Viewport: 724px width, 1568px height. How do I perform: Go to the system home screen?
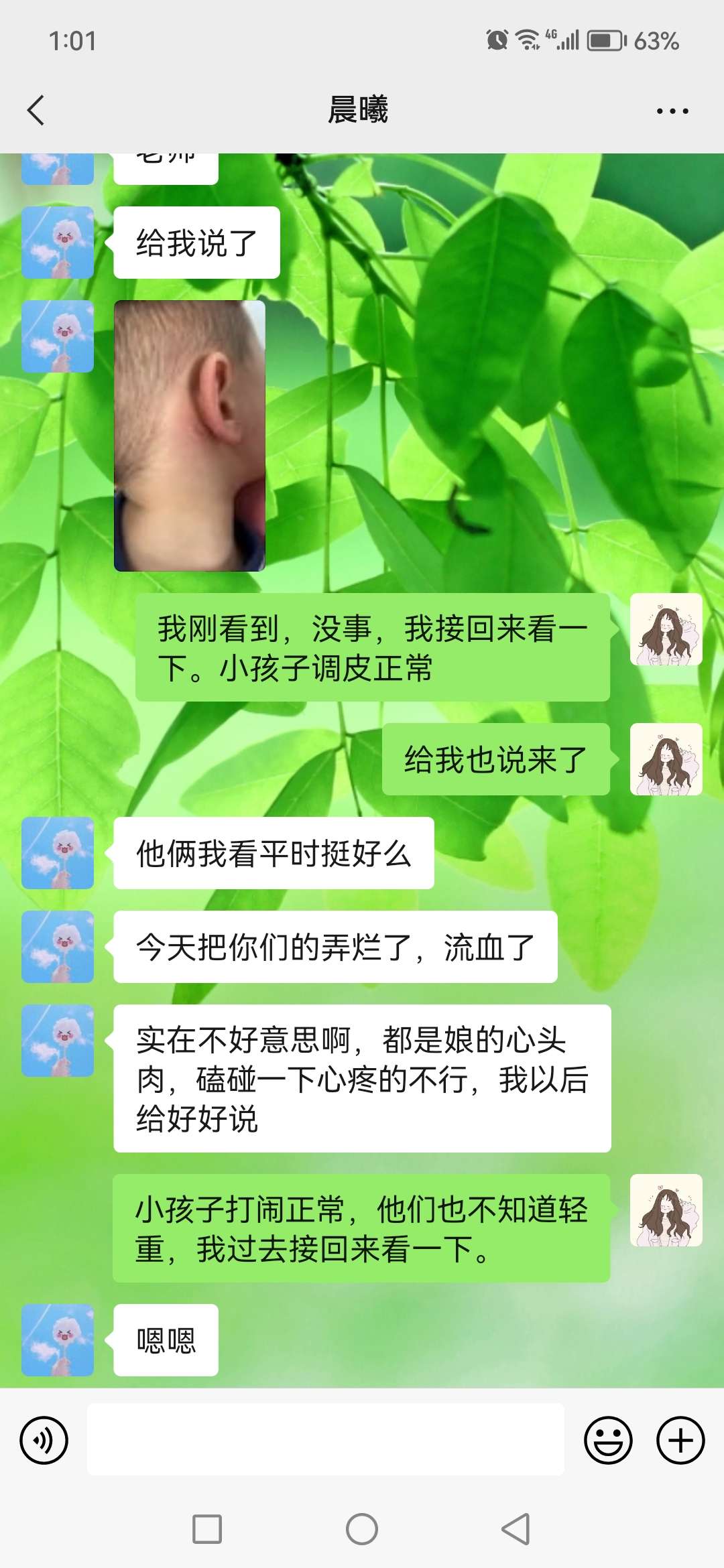tap(362, 1529)
